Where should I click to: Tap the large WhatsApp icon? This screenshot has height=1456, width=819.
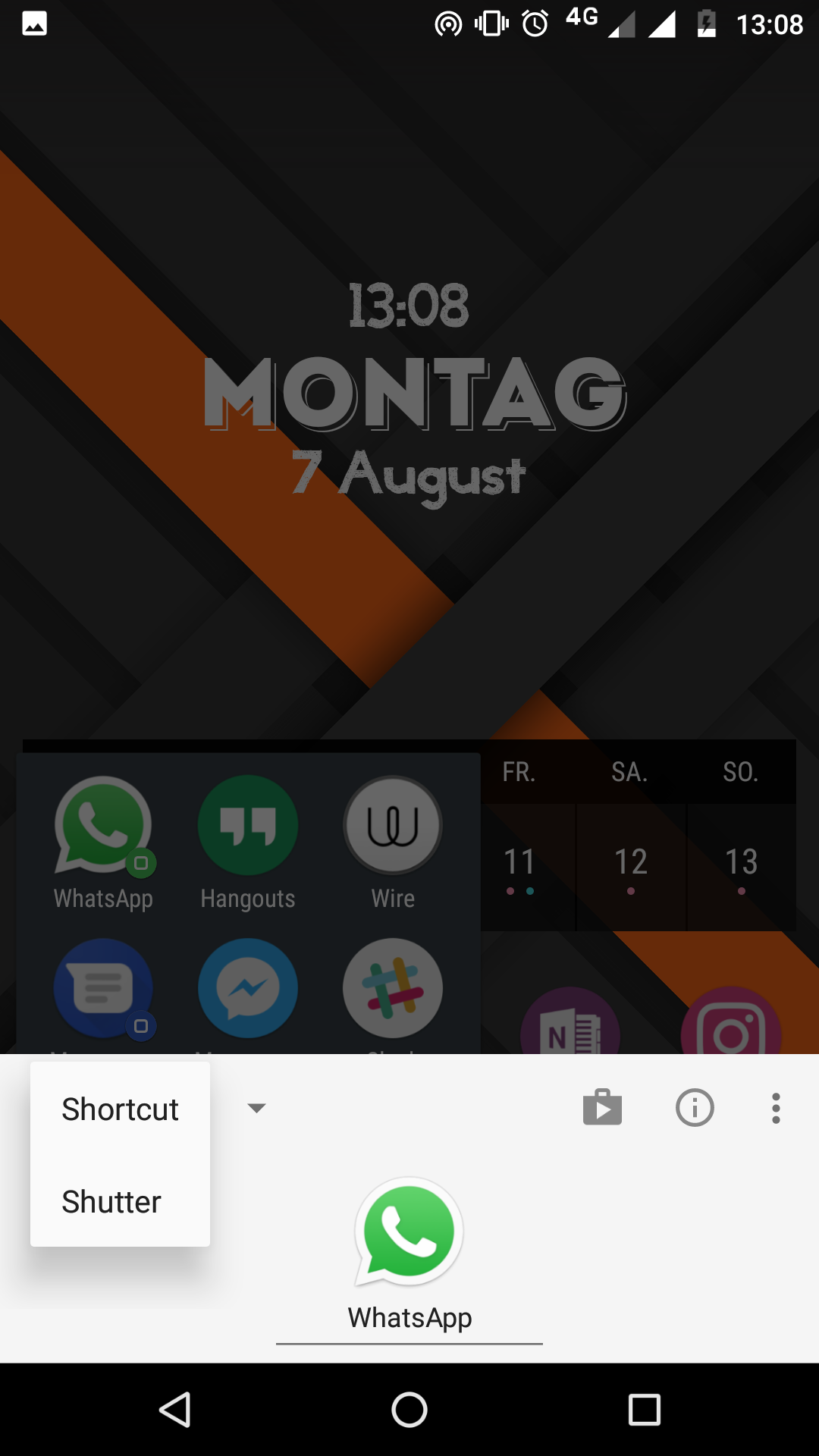pos(409,1232)
